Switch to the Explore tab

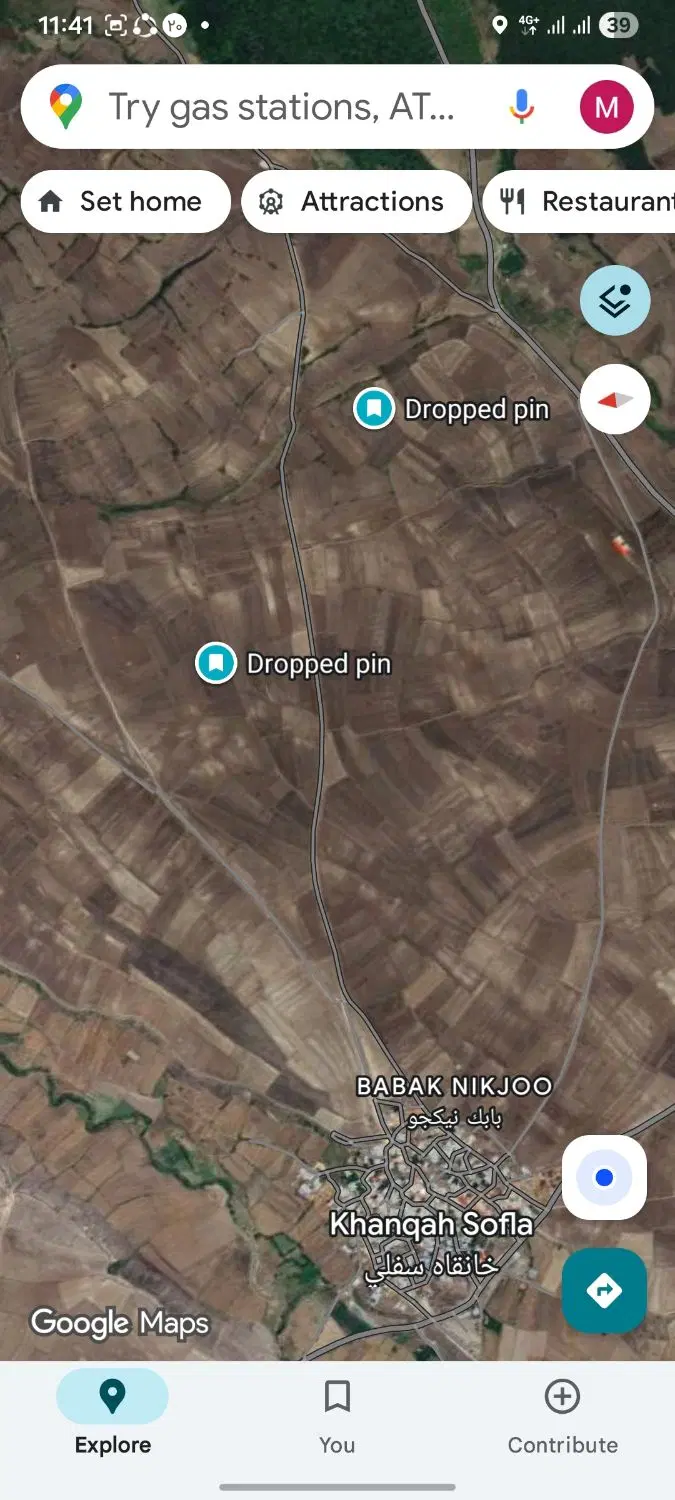(113, 1414)
